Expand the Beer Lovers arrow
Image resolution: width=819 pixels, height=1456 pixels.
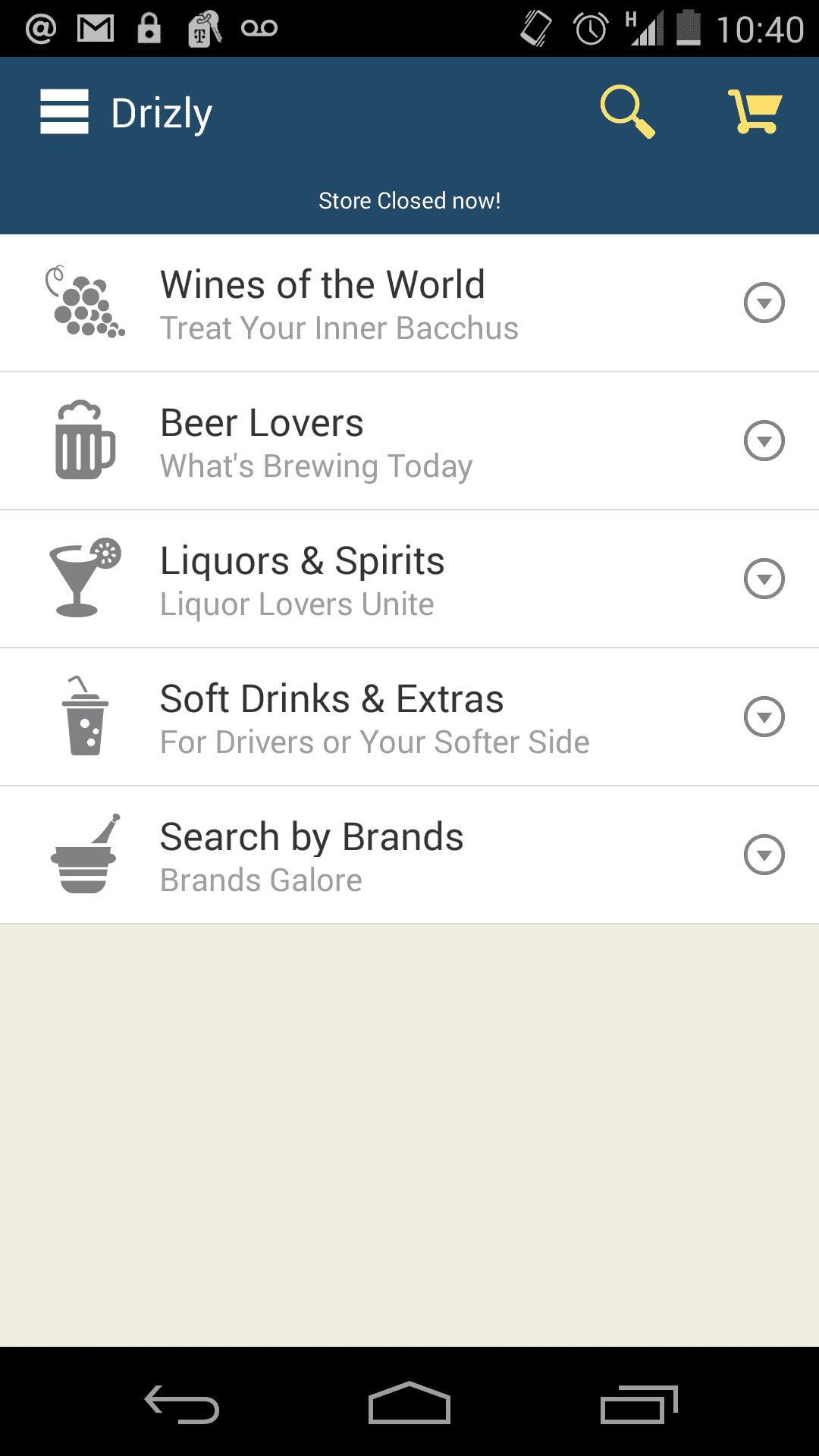coord(764,441)
